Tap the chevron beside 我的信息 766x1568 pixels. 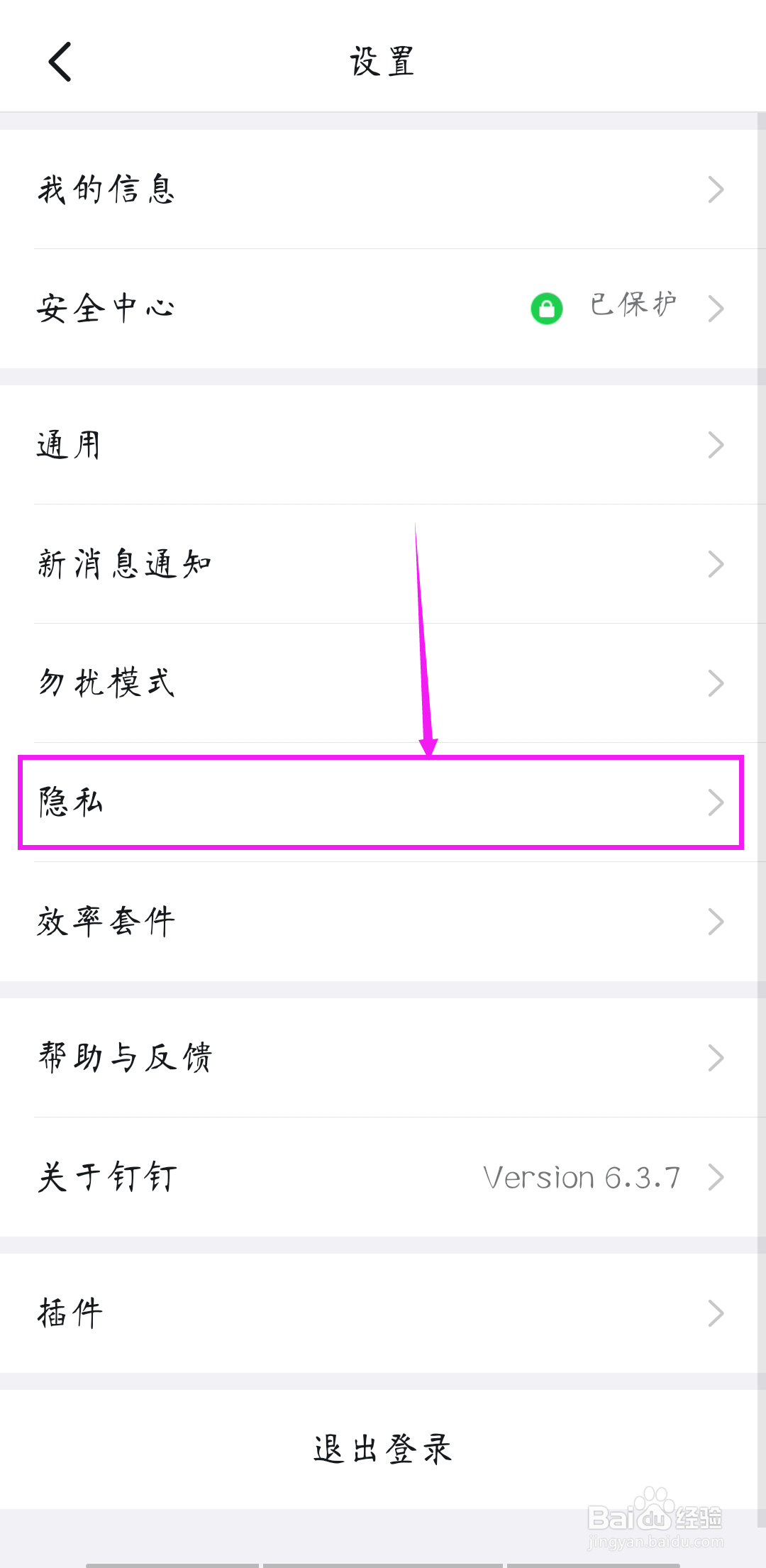pyautogui.click(x=717, y=188)
